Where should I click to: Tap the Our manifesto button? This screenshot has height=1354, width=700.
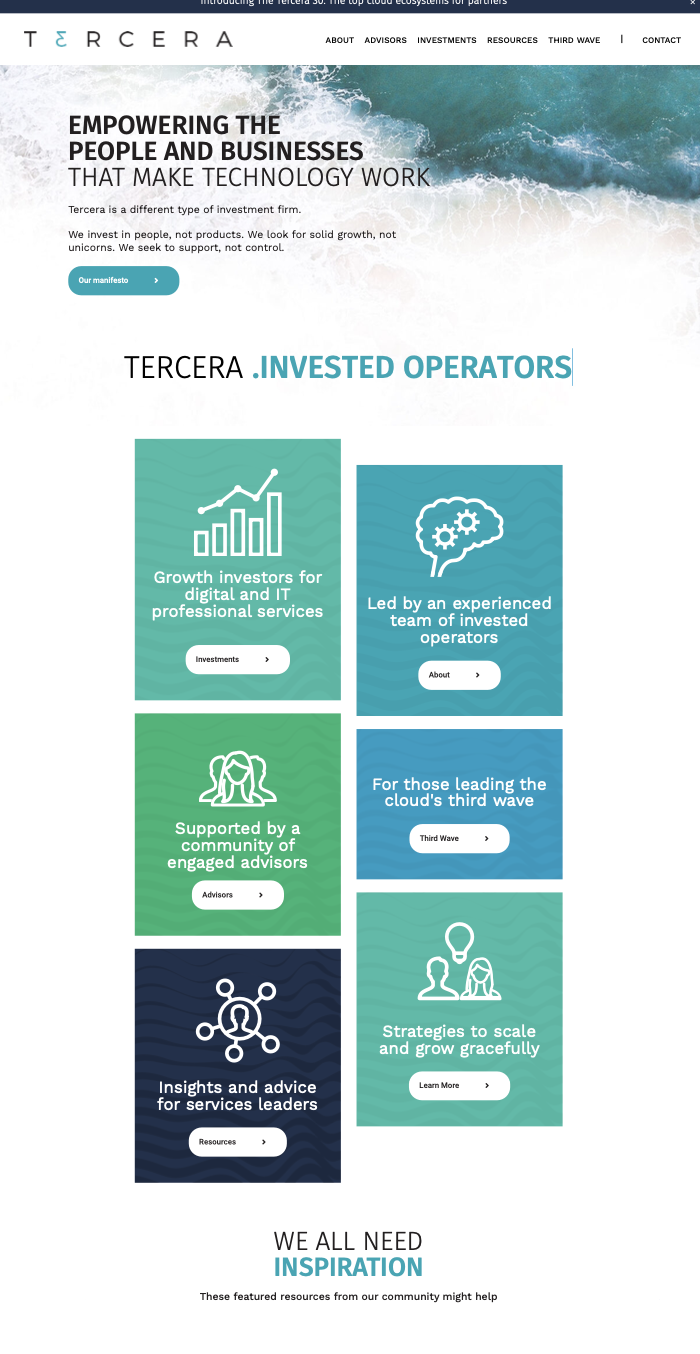coord(124,281)
